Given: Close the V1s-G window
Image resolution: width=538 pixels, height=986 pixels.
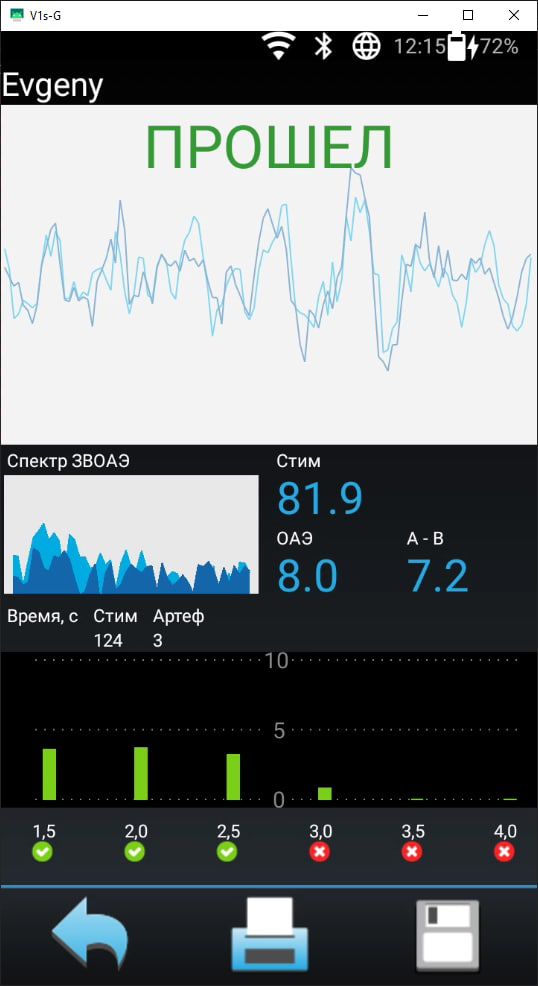Looking at the screenshot, I should pos(514,15).
